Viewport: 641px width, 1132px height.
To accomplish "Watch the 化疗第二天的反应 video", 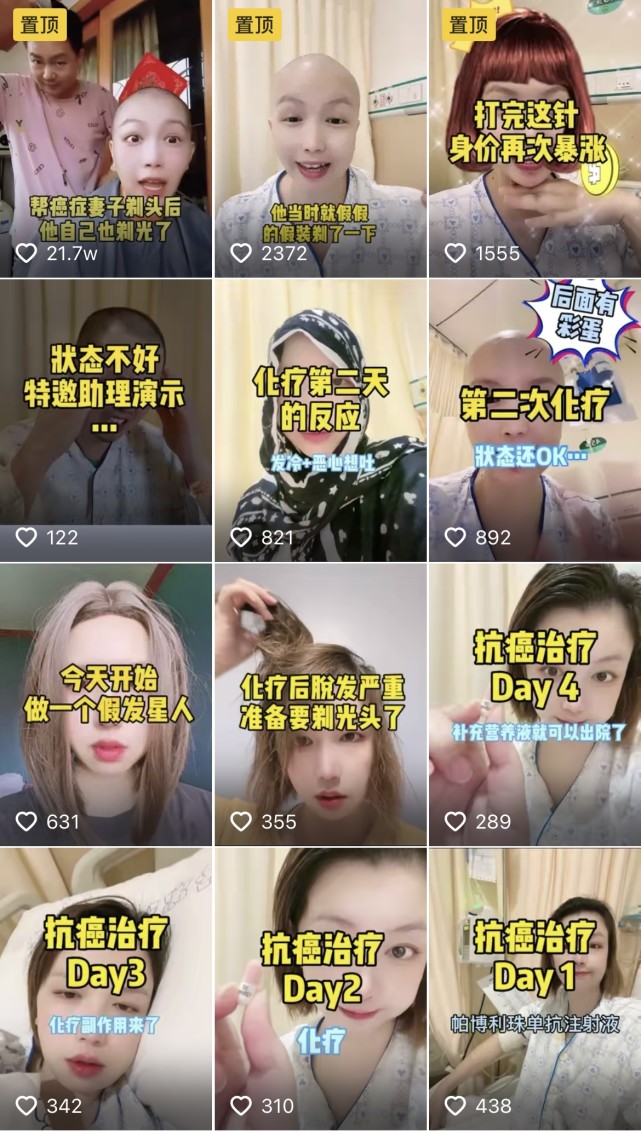I will pyautogui.click(x=320, y=420).
